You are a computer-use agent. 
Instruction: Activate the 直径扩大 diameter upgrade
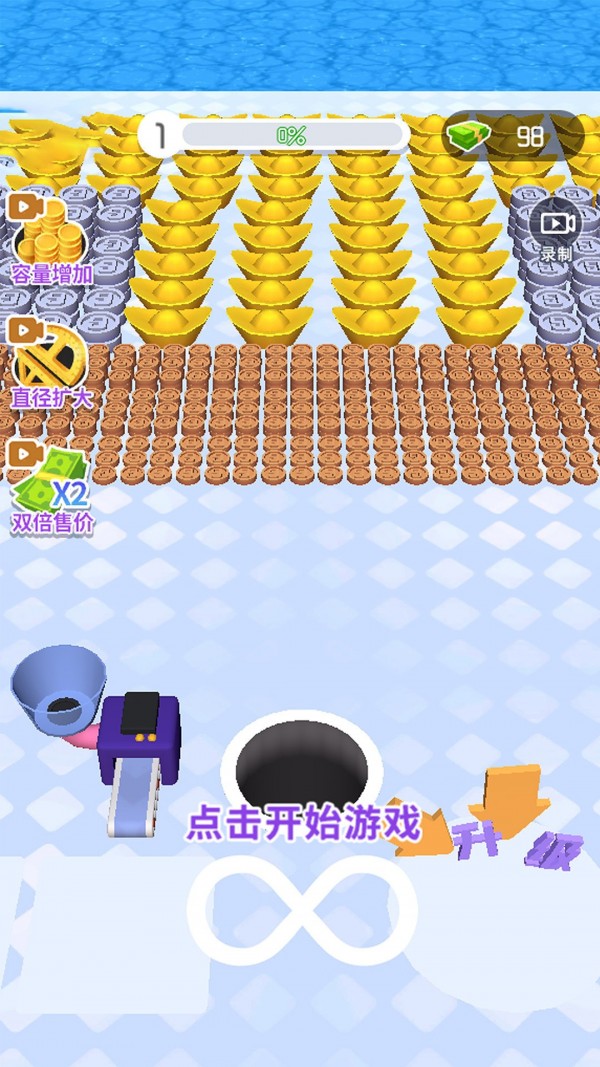pos(50,364)
